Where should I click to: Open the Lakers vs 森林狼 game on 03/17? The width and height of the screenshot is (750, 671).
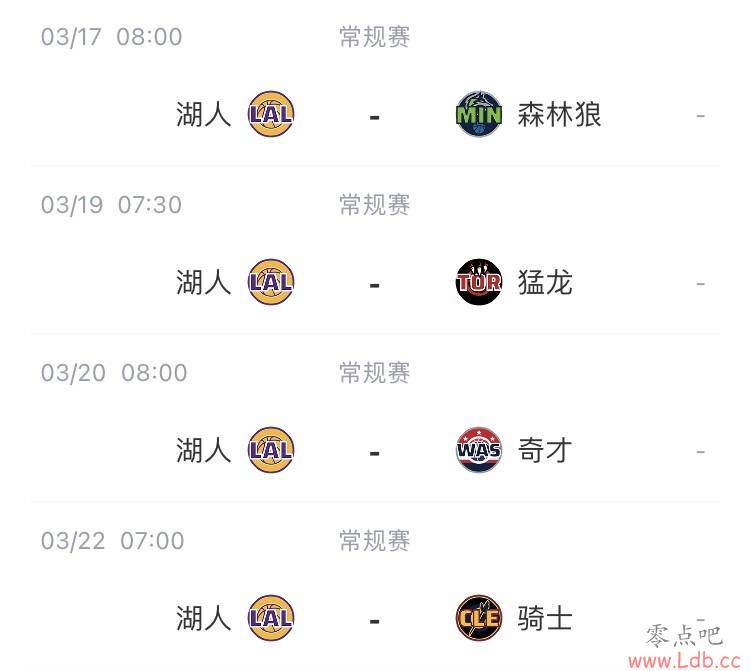(374, 115)
